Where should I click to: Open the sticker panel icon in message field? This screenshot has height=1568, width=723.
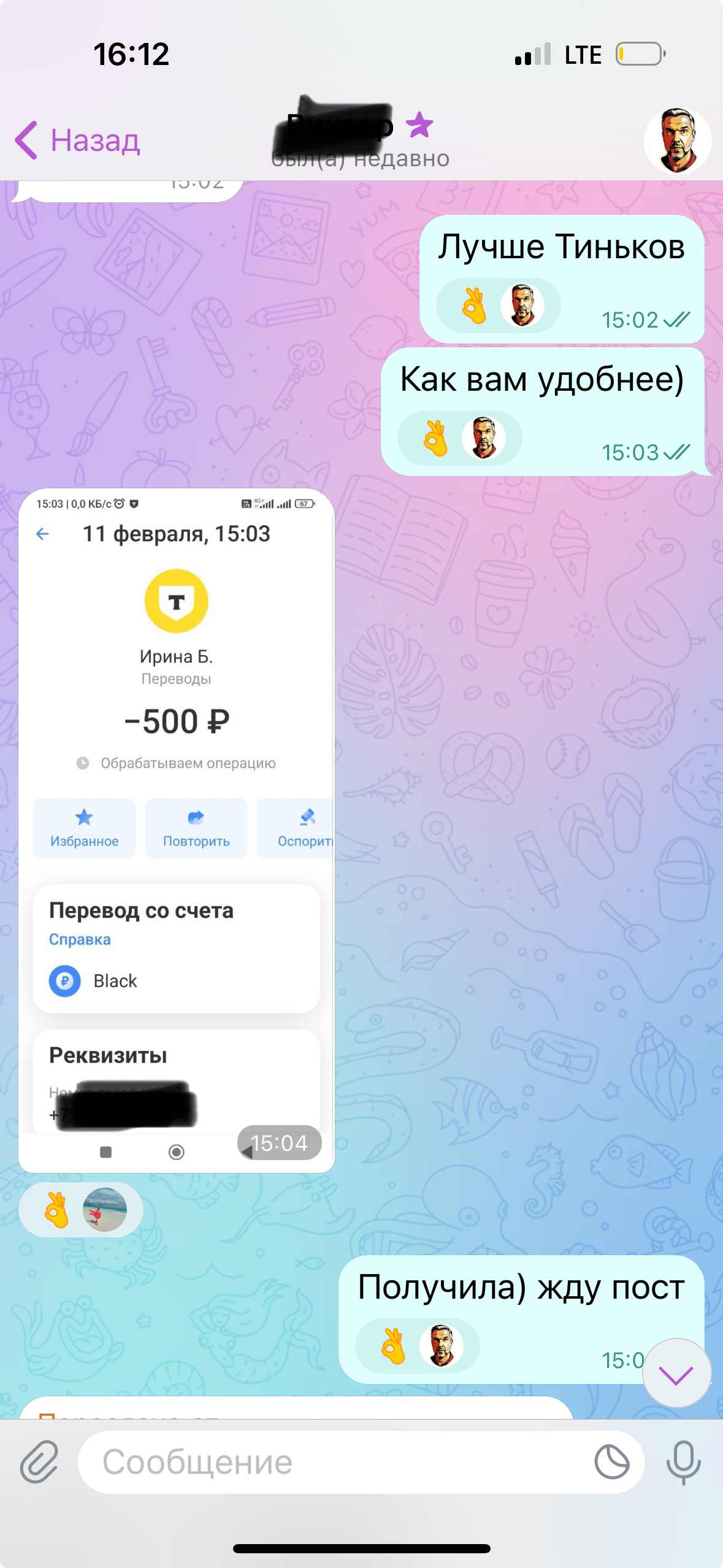pos(612,1462)
